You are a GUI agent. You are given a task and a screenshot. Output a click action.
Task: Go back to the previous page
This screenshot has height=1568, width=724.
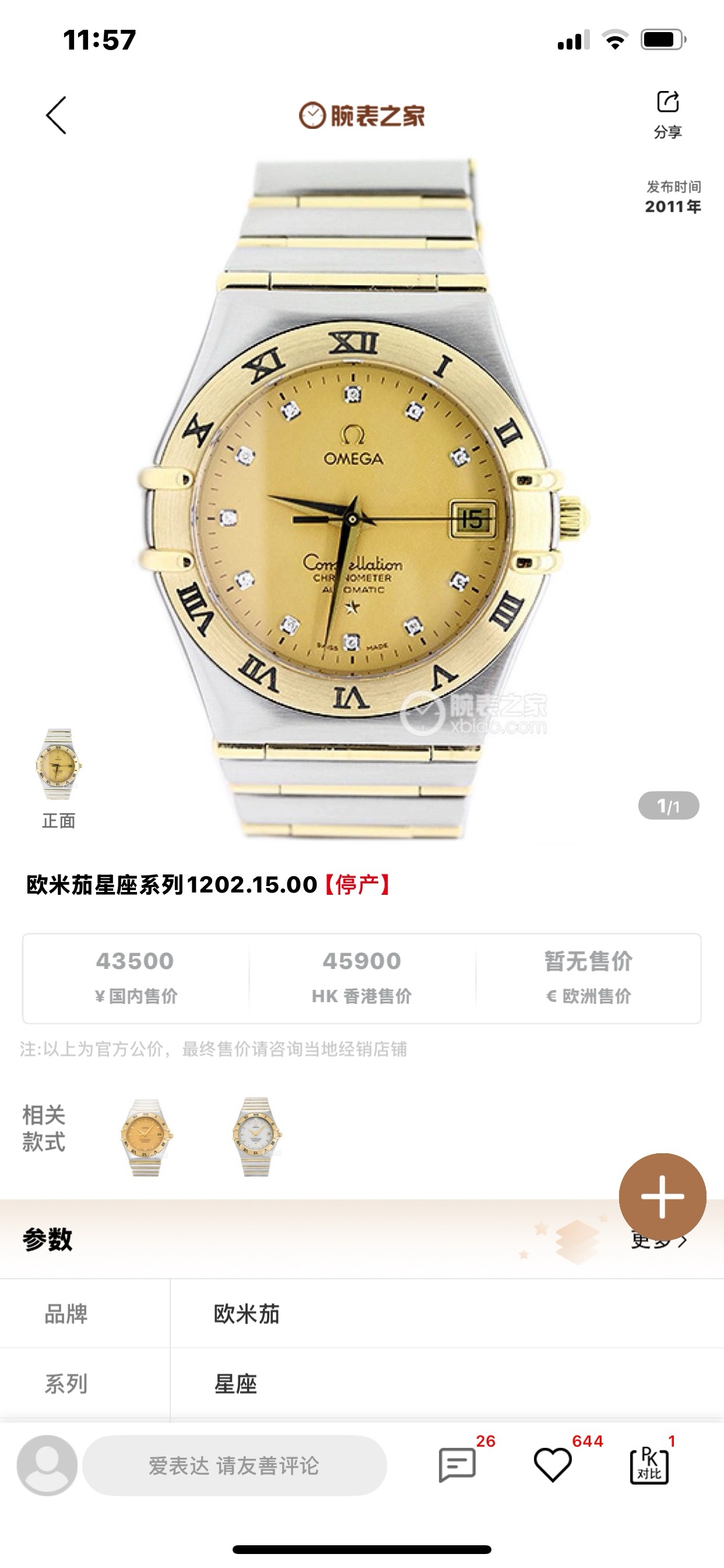pos(56,115)
